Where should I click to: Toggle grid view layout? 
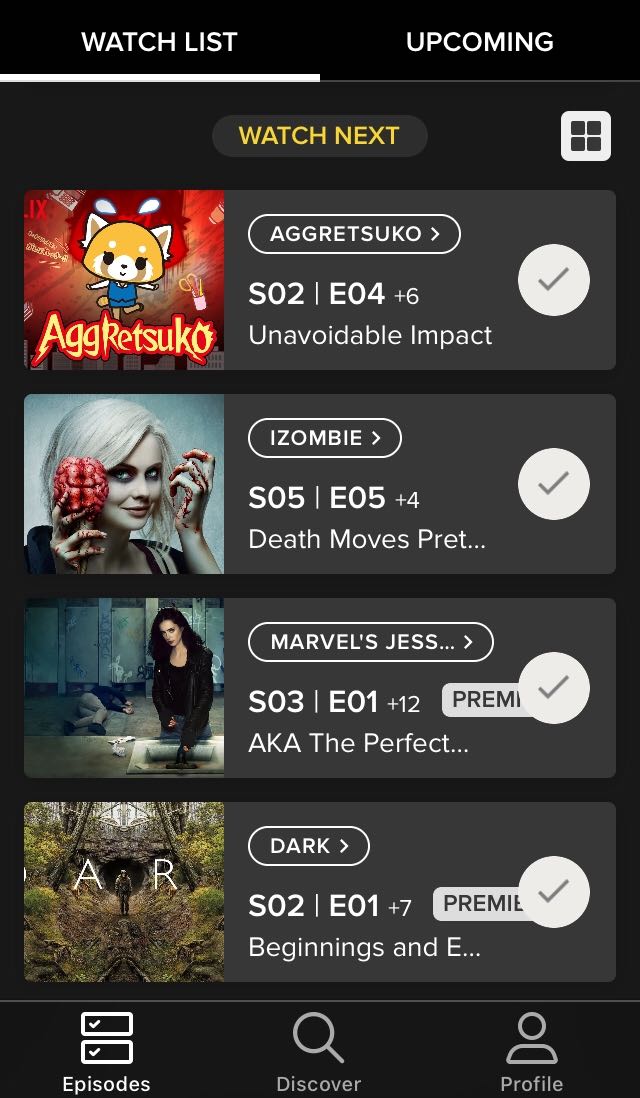[x=585, y=136]
